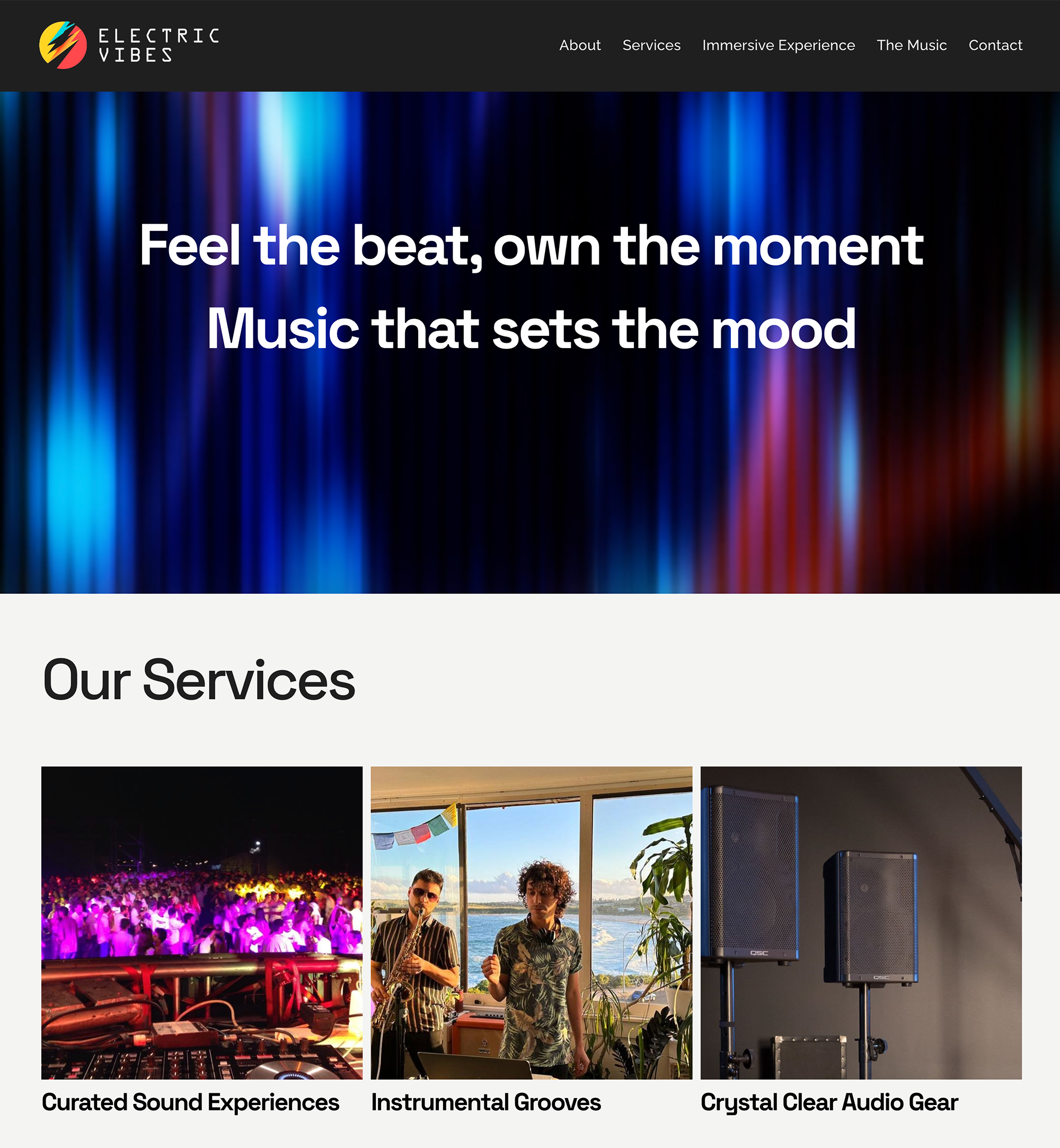Open the Immersive Experience page
Screen dimensions: 1060x1148
(x=778, y=46)
